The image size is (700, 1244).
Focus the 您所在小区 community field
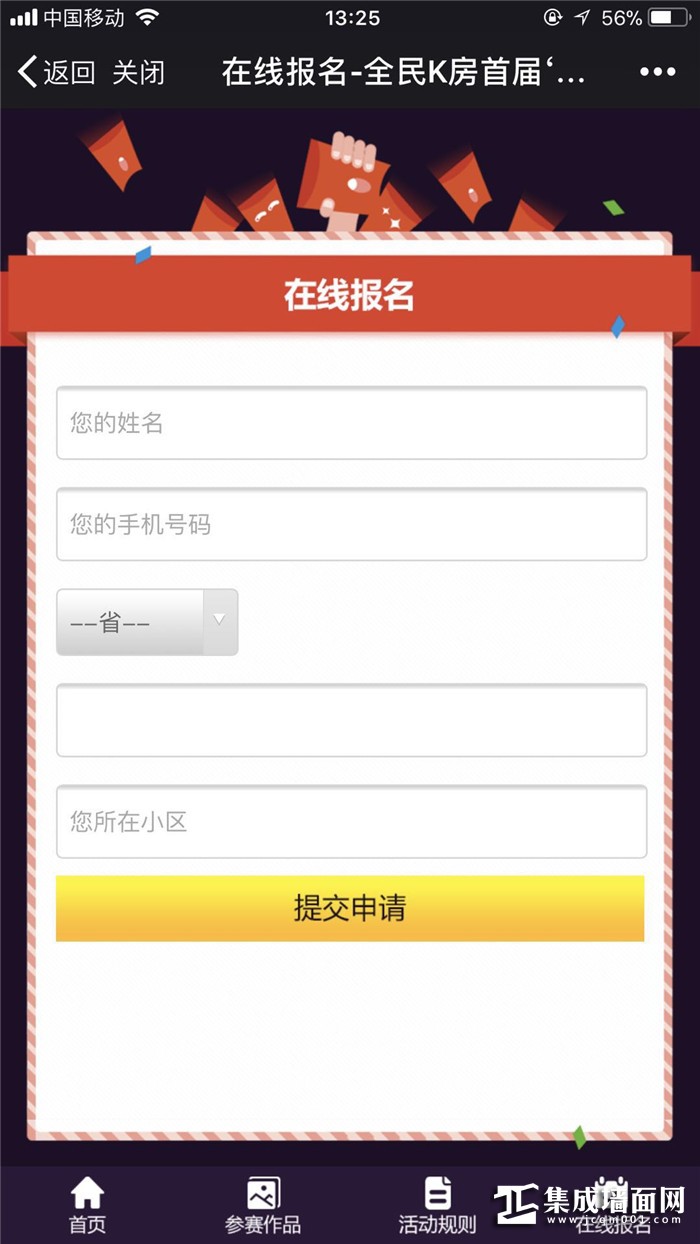click(351, 822)
